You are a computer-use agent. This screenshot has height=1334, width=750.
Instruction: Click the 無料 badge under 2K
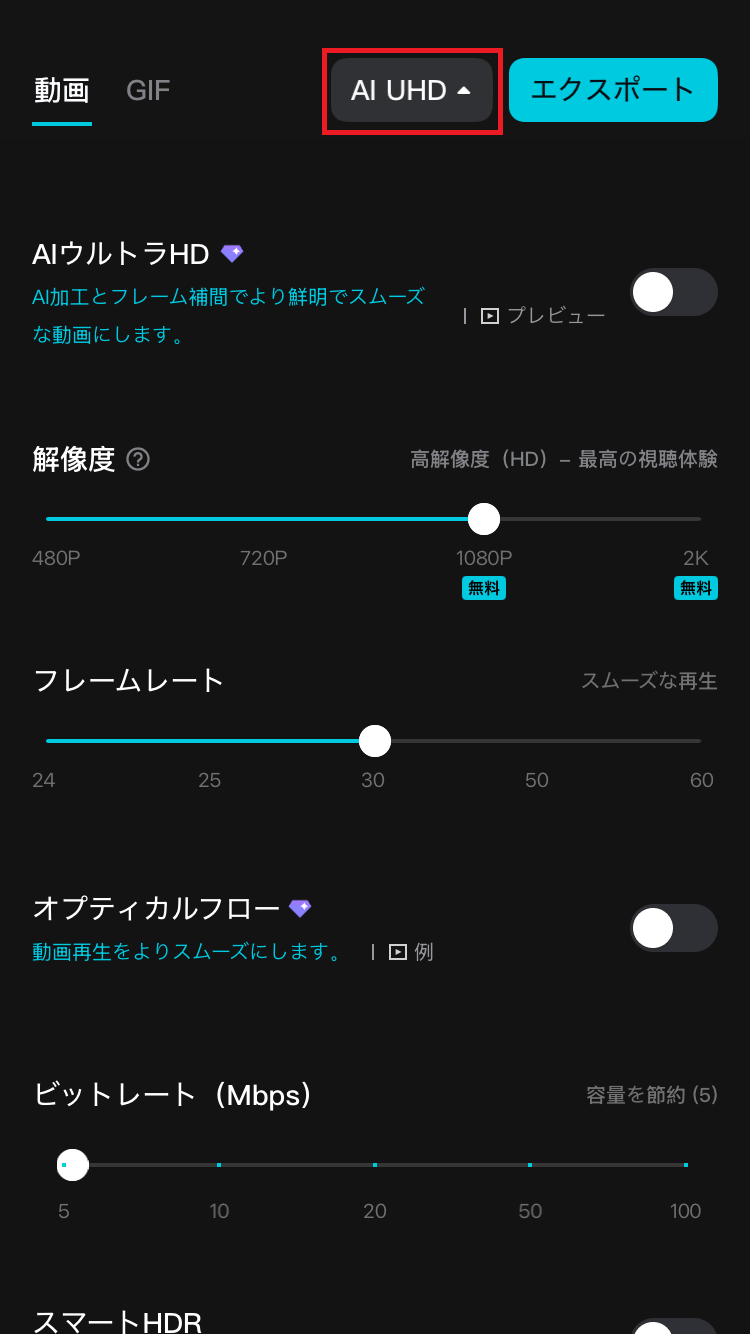[696, 588]
